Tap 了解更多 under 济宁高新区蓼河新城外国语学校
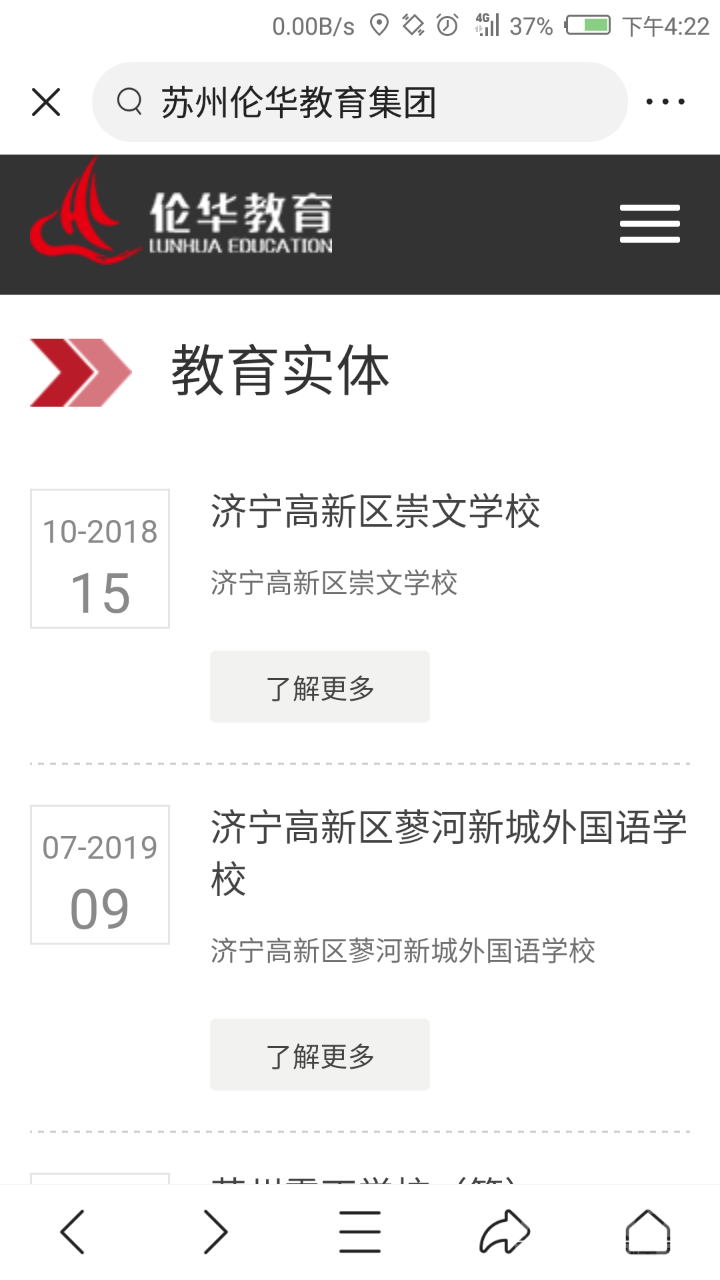720x1280 pixels. (x=320, y=1056)
